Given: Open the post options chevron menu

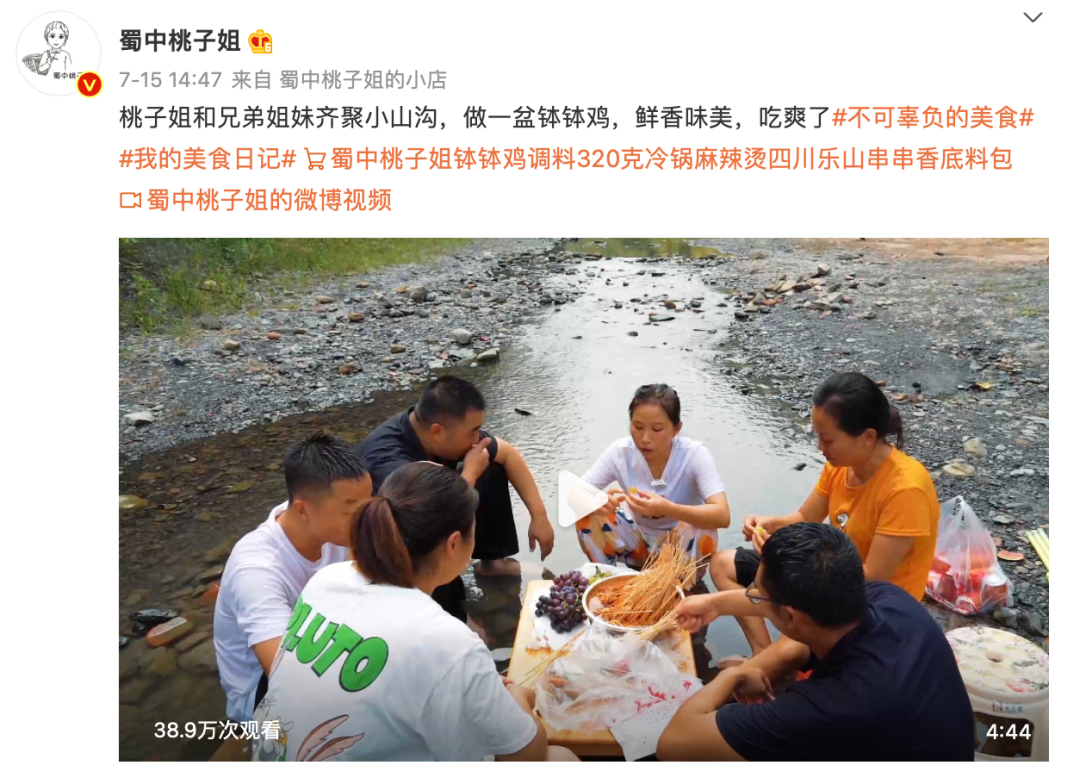Looking at the screenshot, I should pos(1033,18).
